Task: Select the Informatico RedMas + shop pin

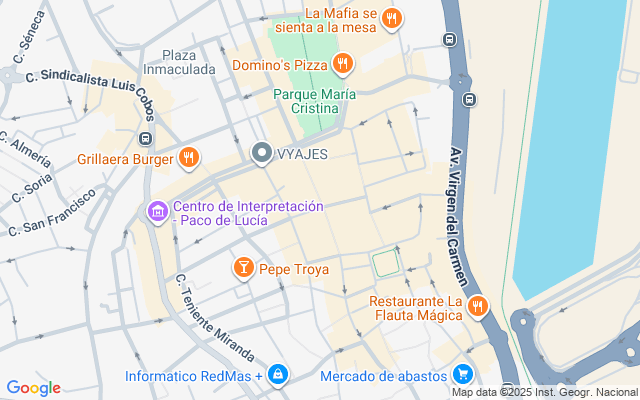Action: [277, 376]
